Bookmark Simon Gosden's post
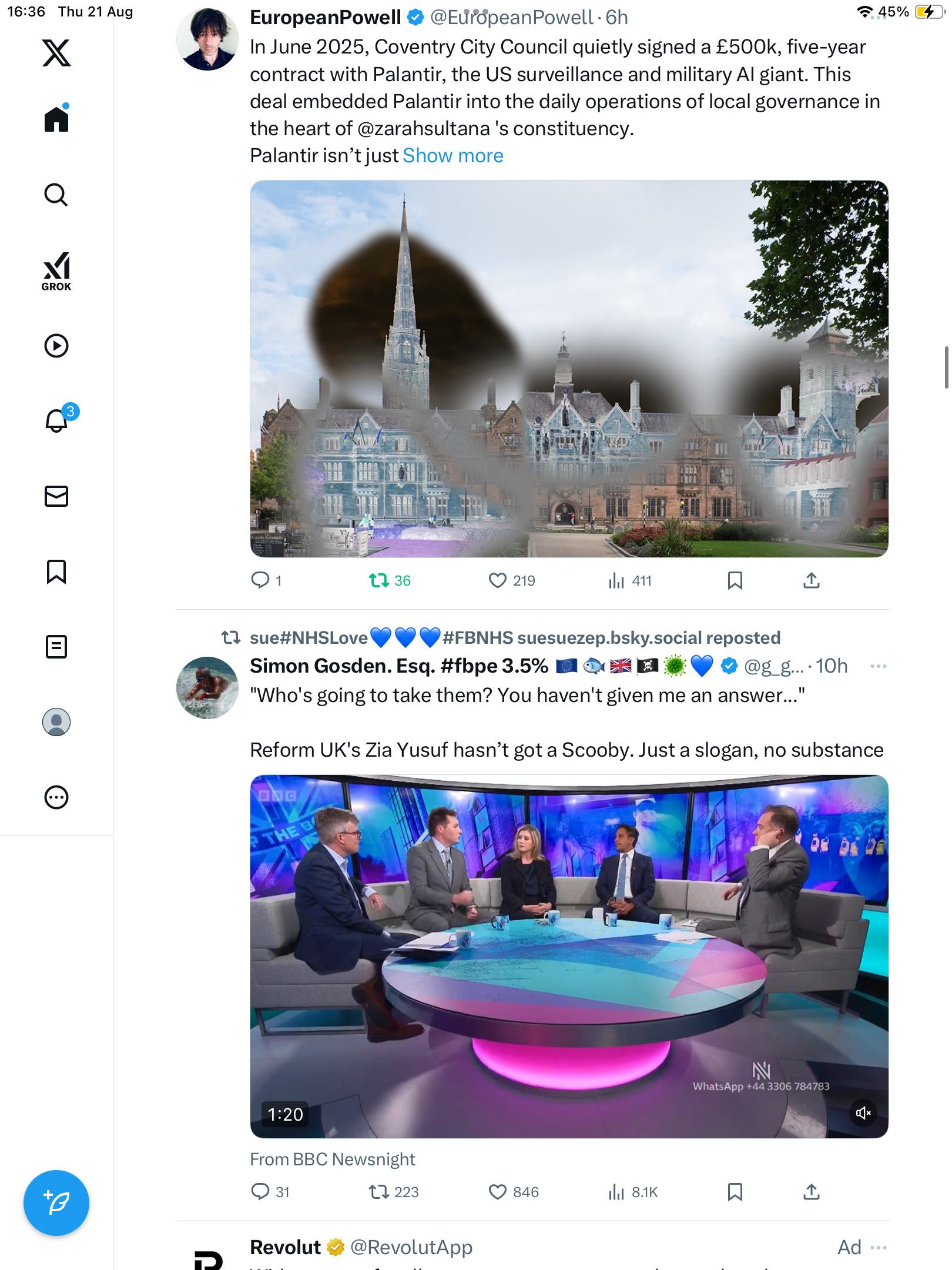The image size is (952, 1270). pos(735,1192)
